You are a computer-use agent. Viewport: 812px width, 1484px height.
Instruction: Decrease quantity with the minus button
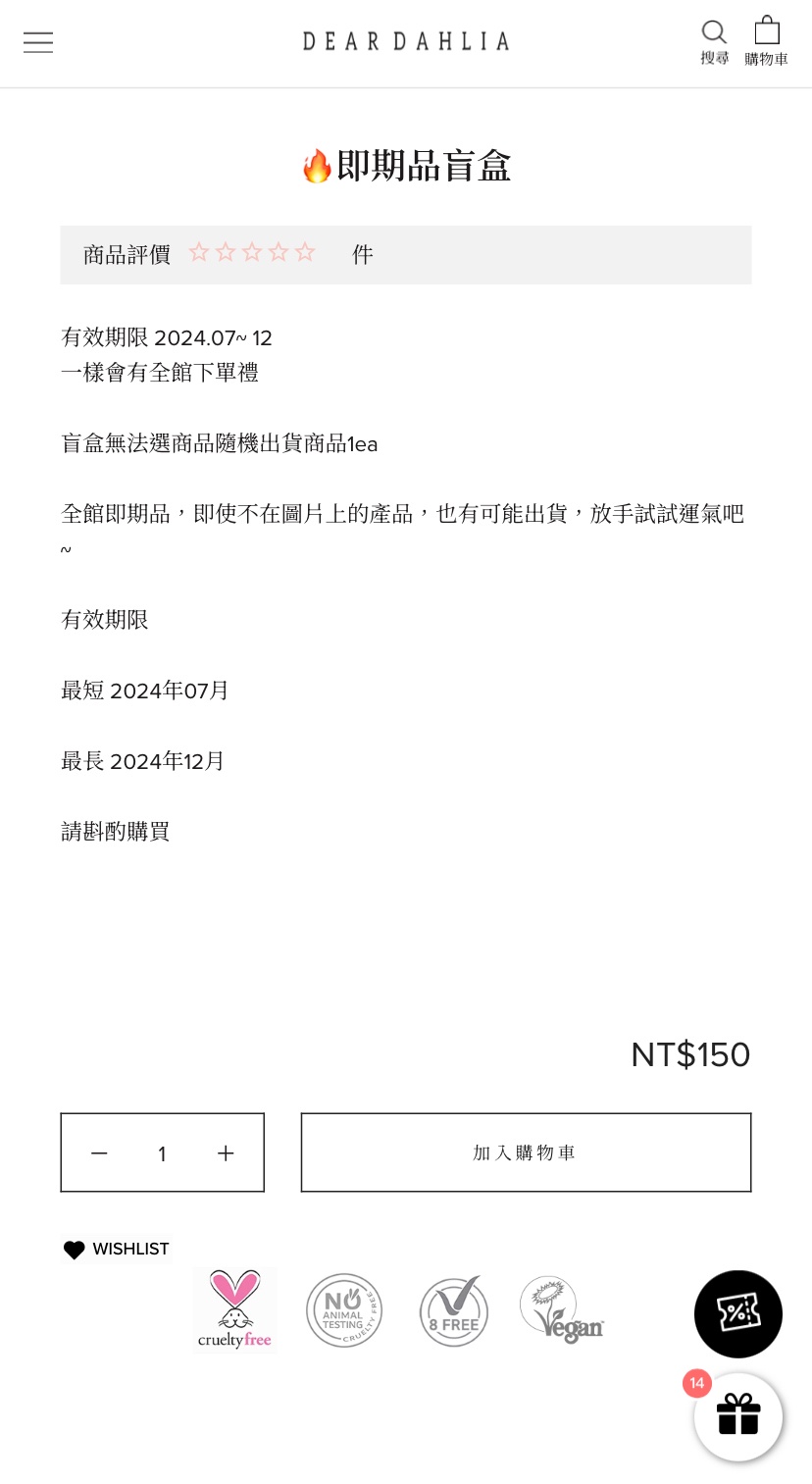(99, 1153)
